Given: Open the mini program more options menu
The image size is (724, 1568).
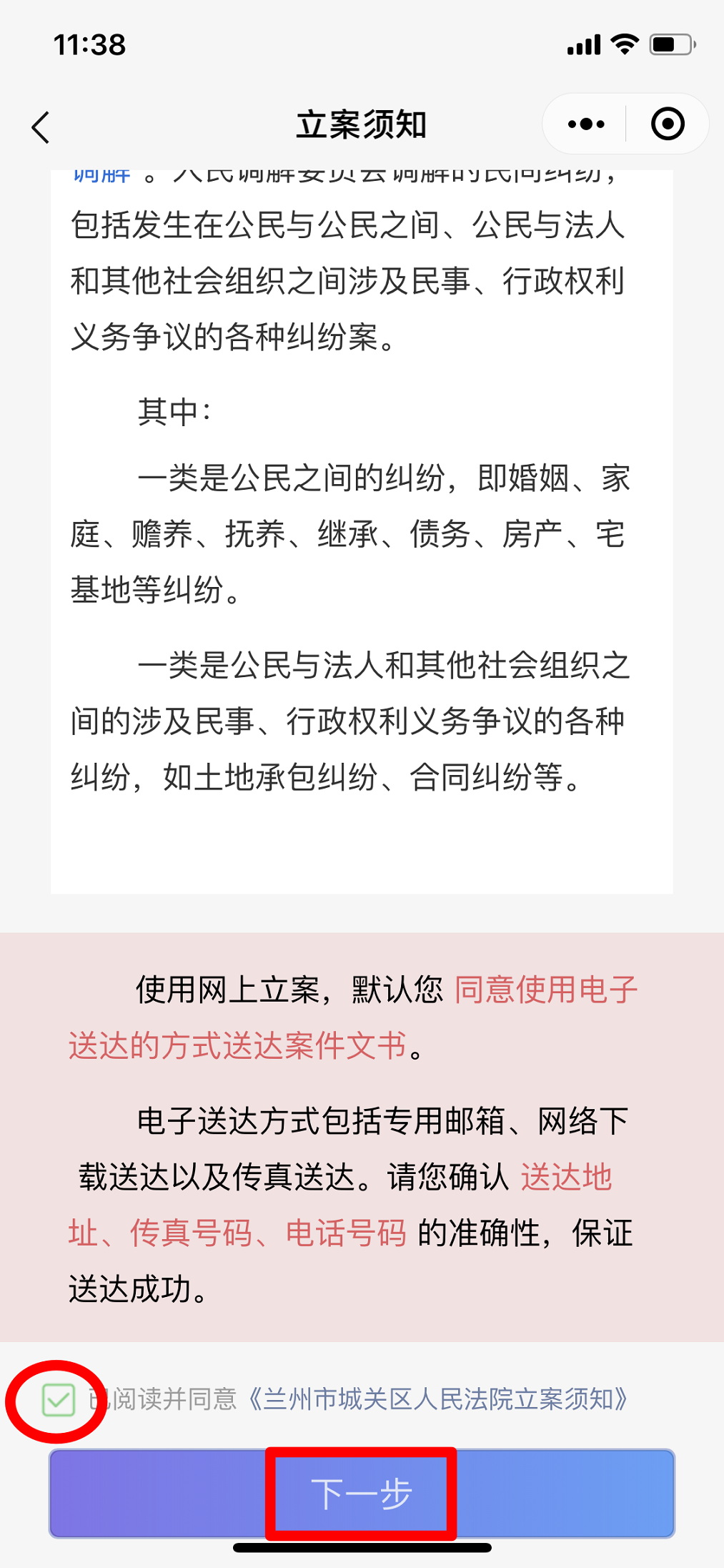Looking at the screenshot, I should [x=586, y=124].
